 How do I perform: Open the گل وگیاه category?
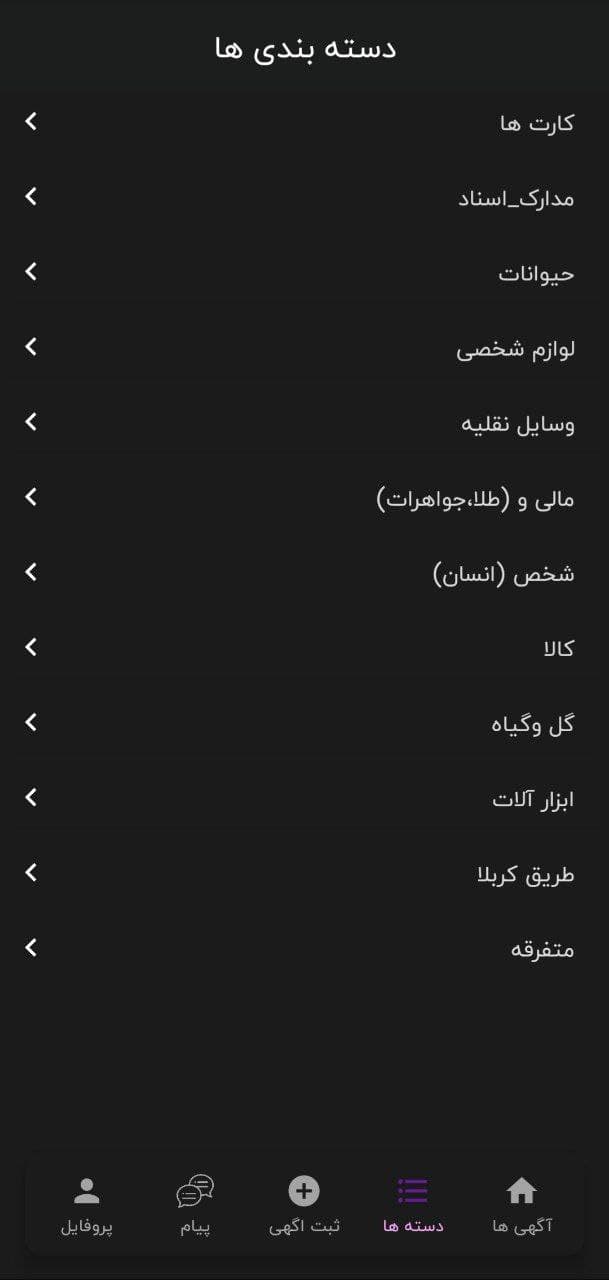click(x=304, y=722)
